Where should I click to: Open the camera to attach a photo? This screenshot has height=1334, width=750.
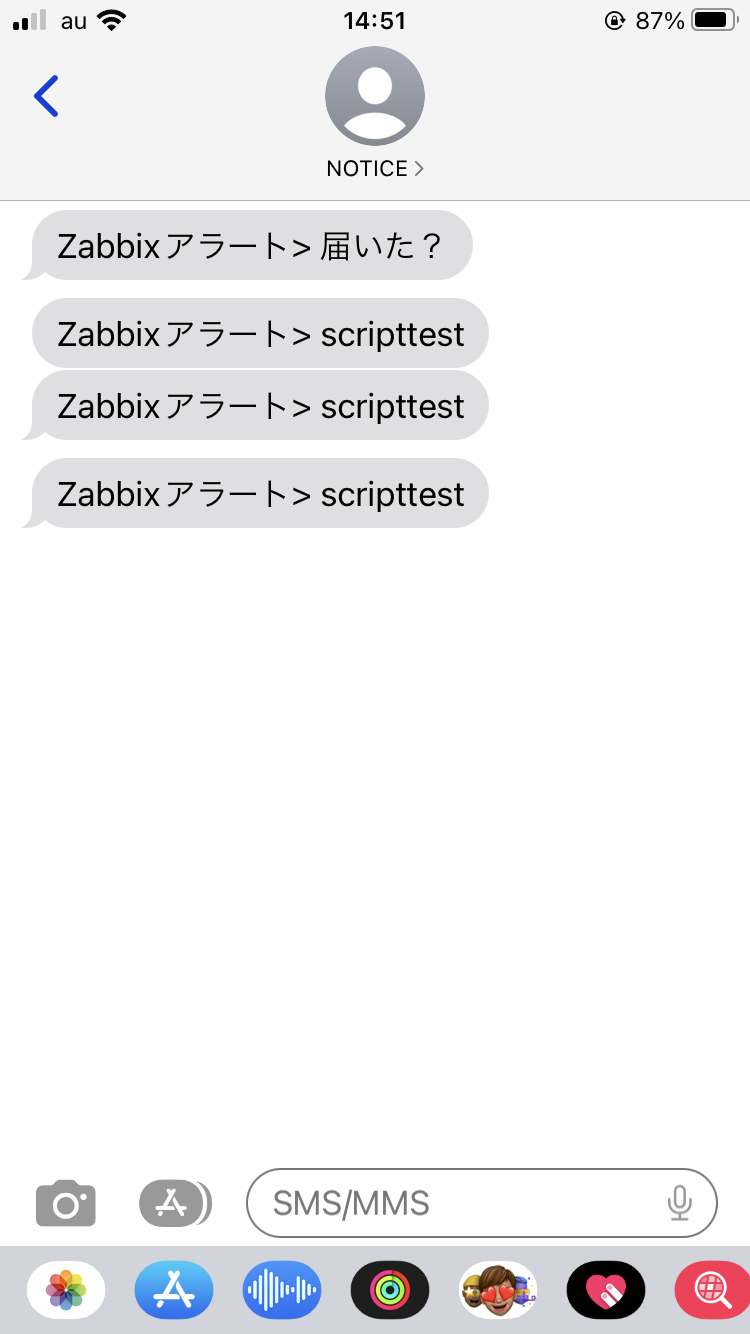(x=66, y=1203)
